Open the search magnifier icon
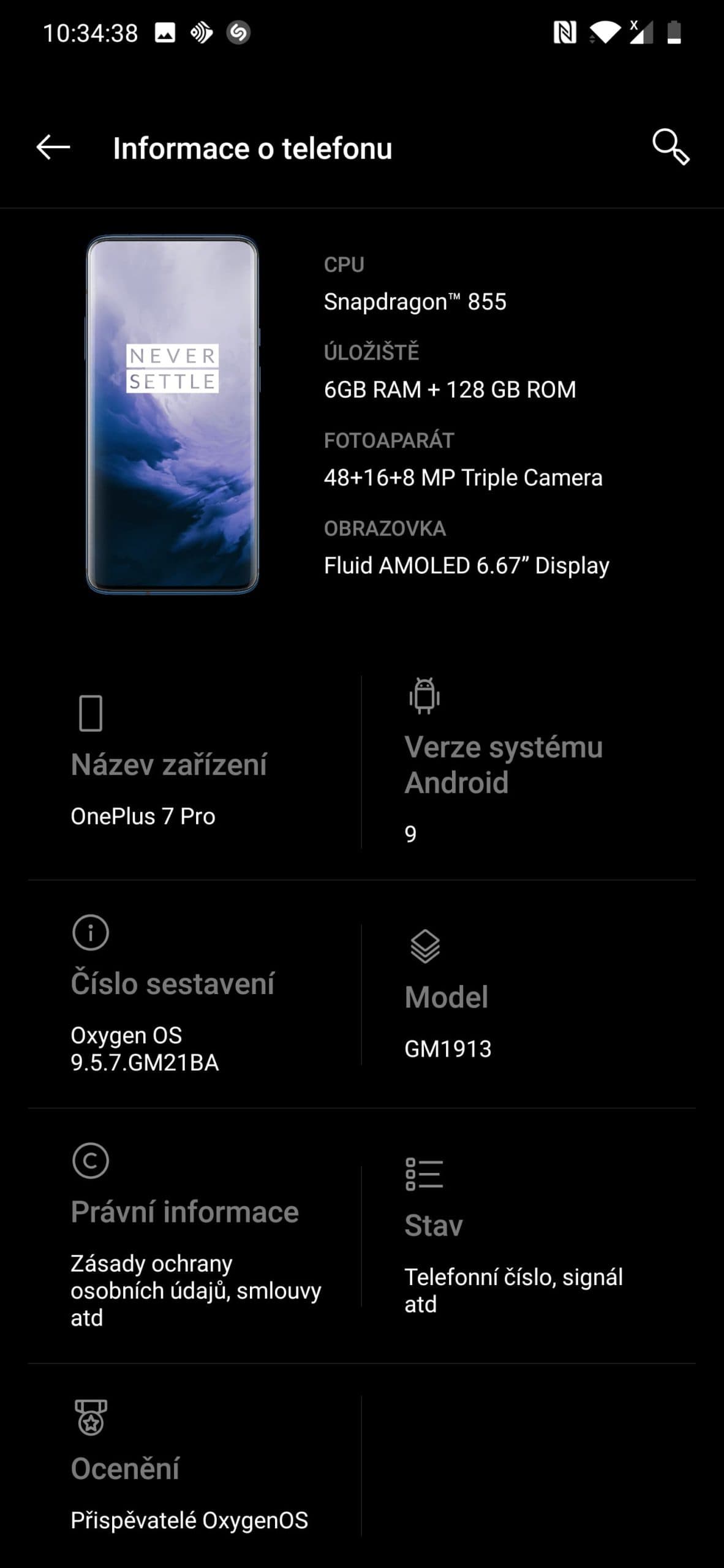Screen dimensions: 724x1568 coord(671,148)
